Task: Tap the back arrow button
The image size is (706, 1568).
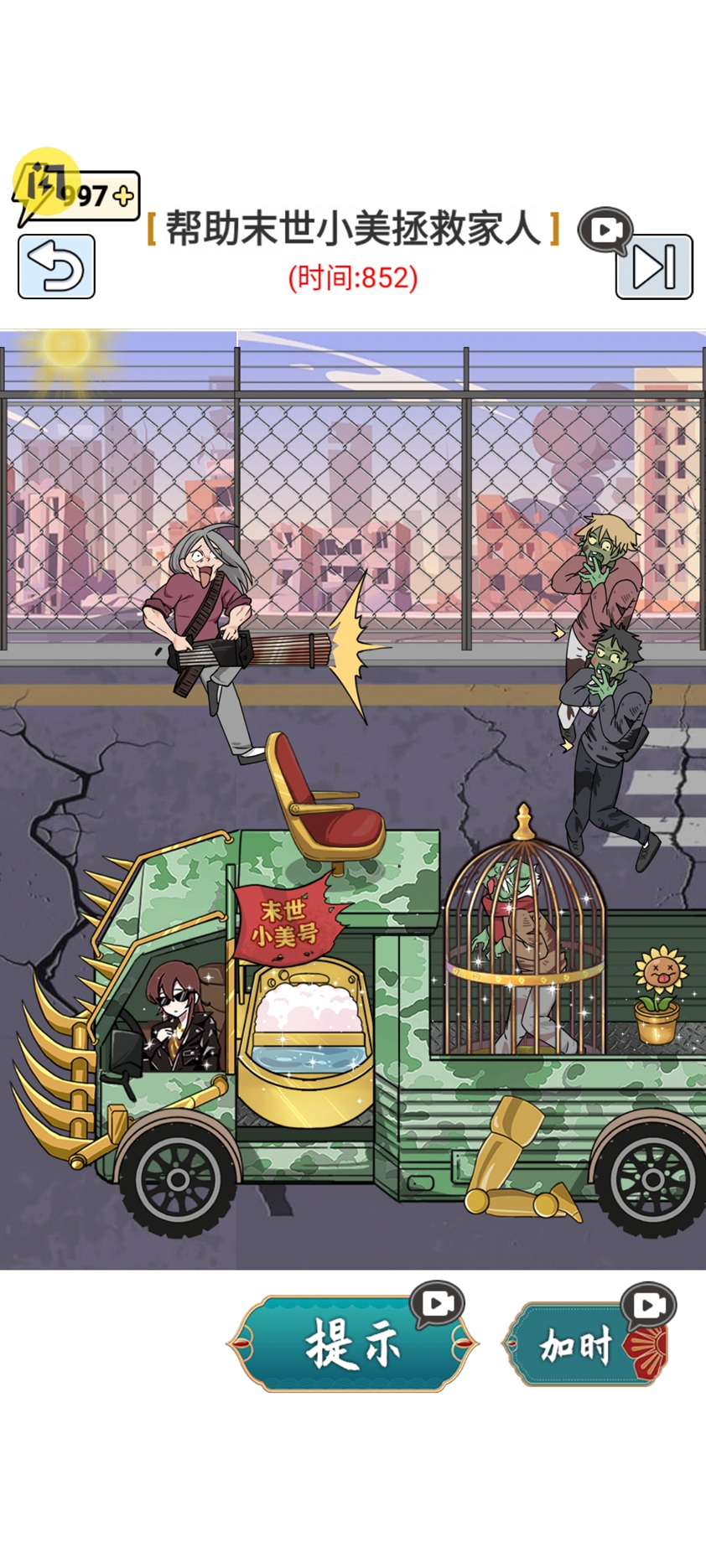Action: pos(56,267)
